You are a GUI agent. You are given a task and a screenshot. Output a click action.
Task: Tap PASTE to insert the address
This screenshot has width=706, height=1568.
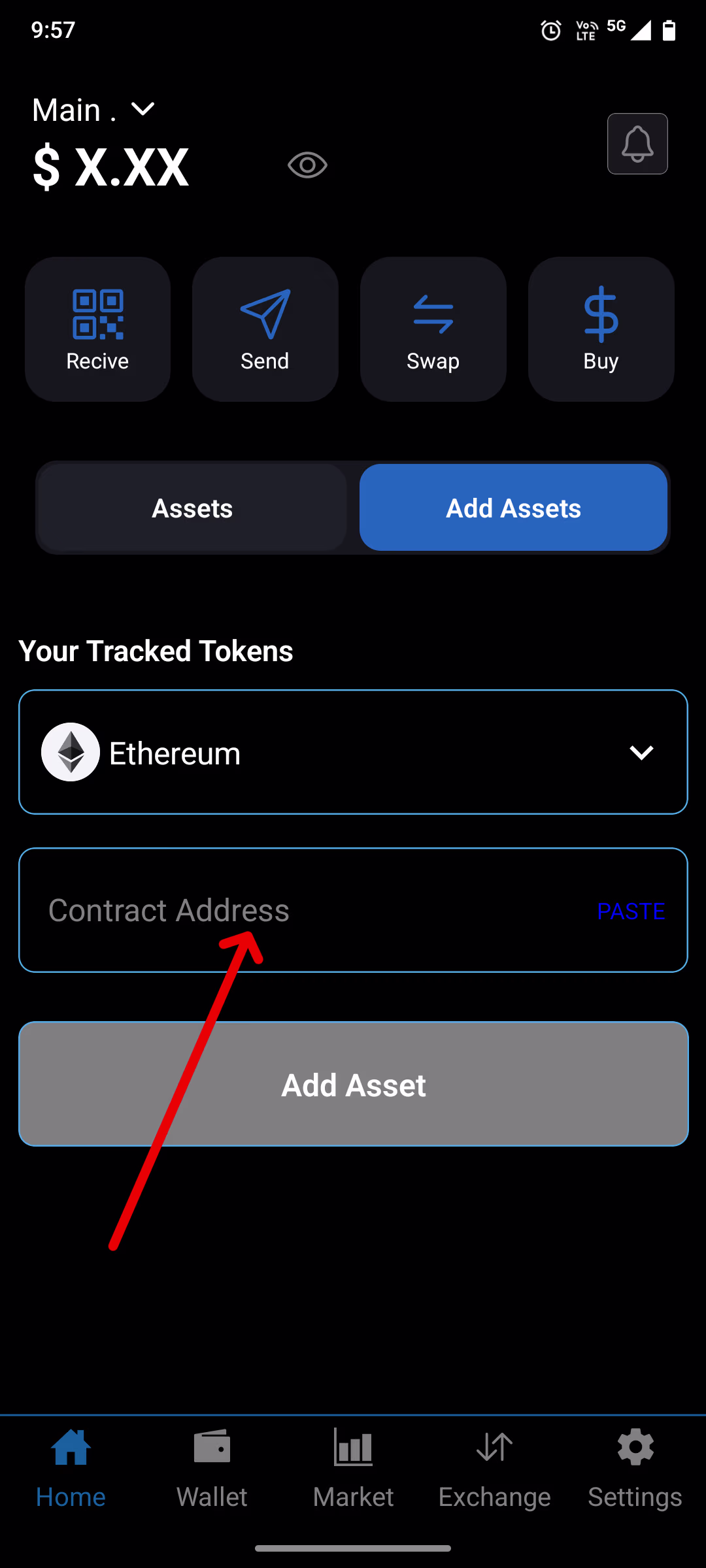(630, 911)
